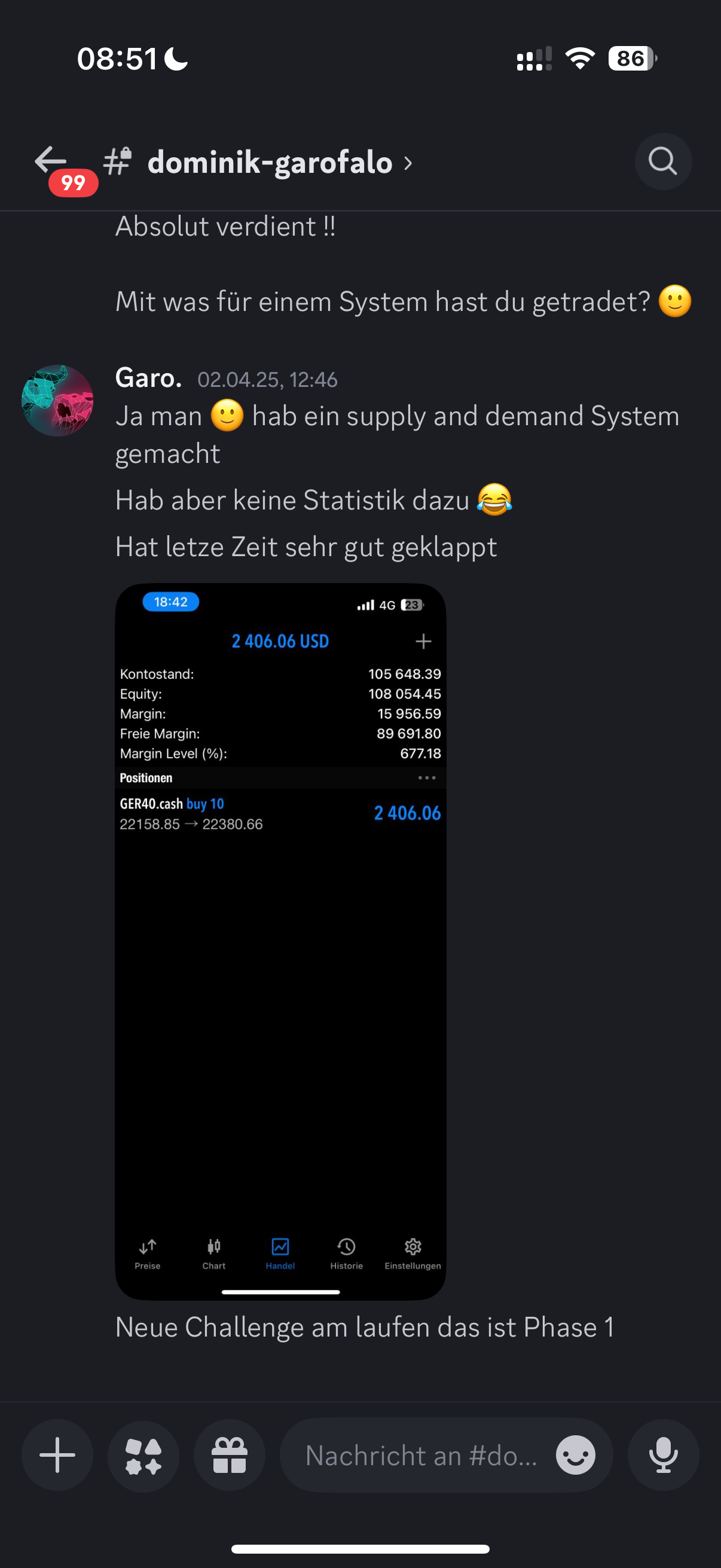Focus the message input field

pyautogui.click(x=420, y=1455)
